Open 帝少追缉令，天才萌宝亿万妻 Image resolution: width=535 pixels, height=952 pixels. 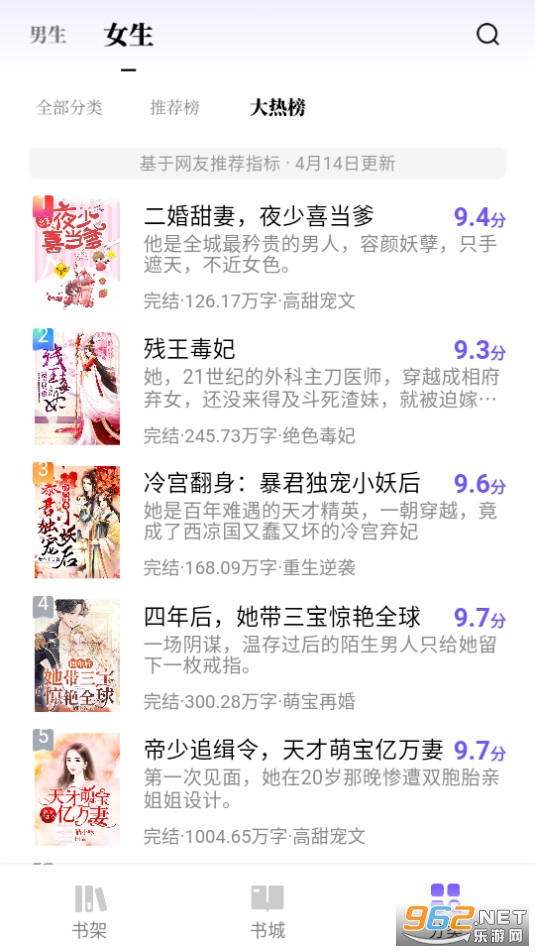point(267,788)
